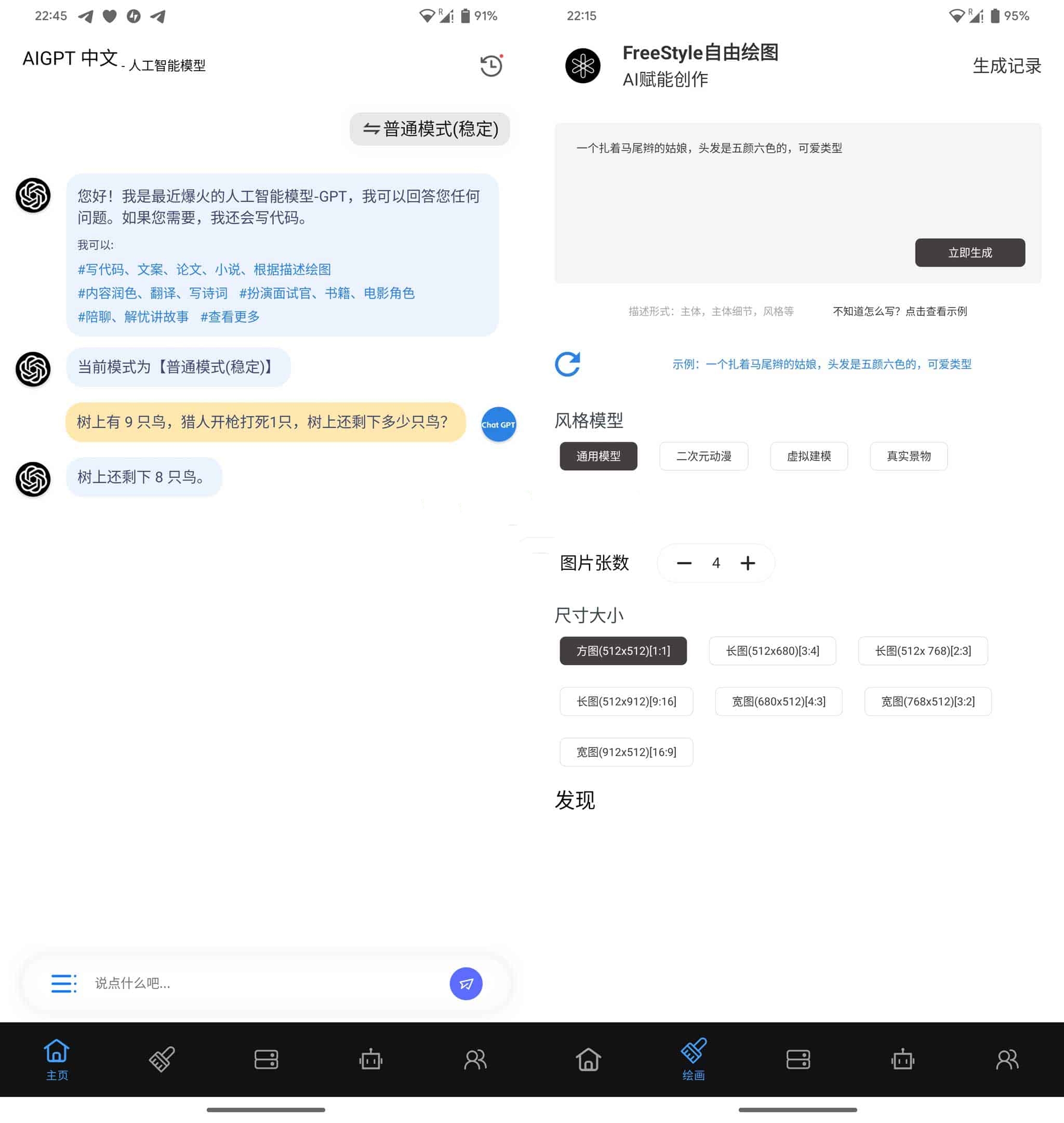1064x1123 pixels.
Task: Open the chat history clock icon
Action: 490,66
